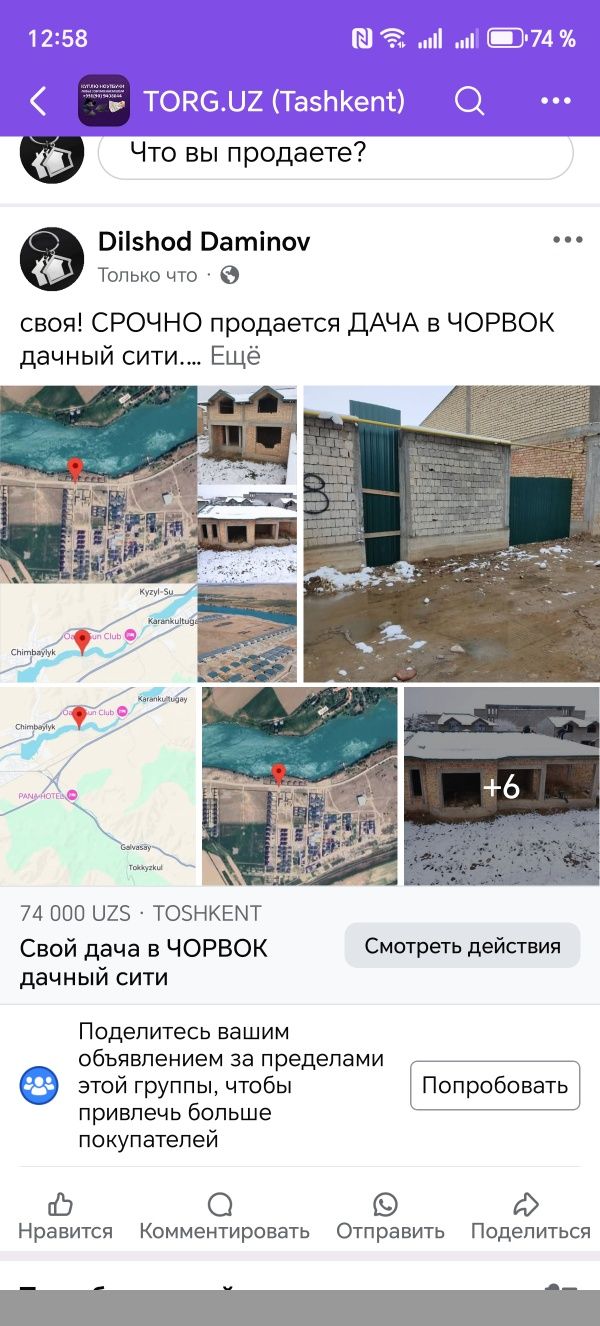The image size is (600, 1326).
Task: Open the first satellite map photo
Action: [x=98, y=484]
